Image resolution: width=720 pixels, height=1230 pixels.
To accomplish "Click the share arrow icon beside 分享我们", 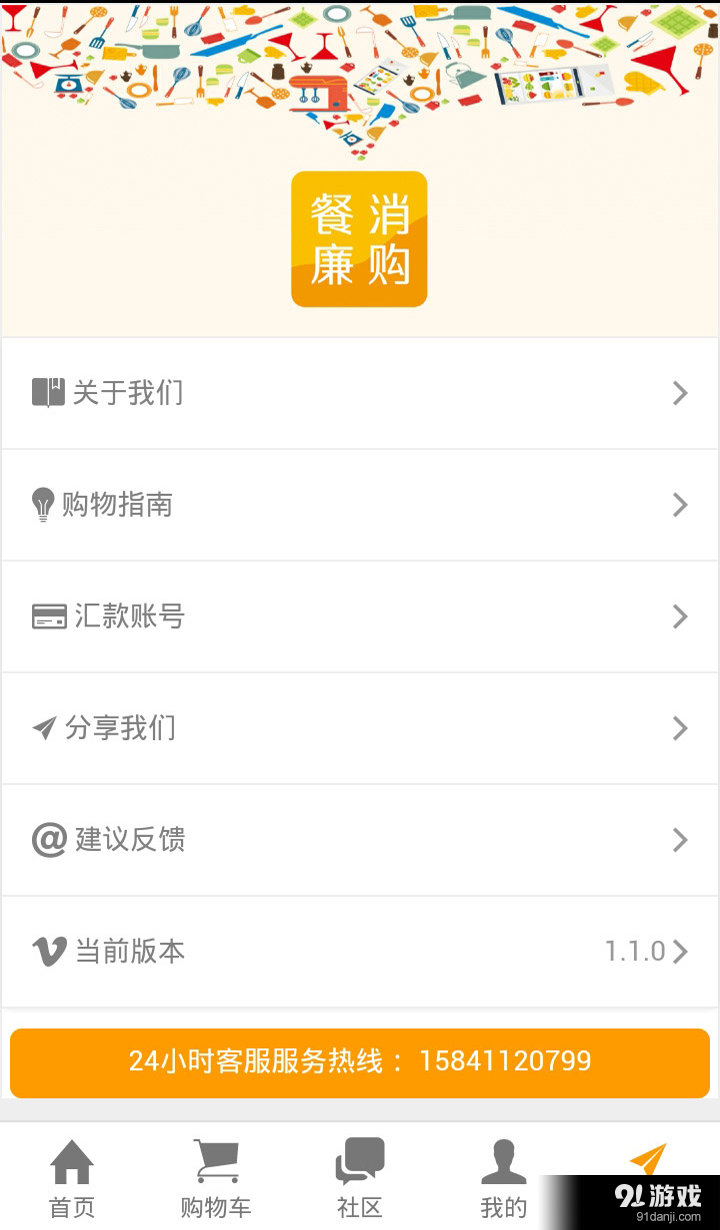I will tap(43, 729).
